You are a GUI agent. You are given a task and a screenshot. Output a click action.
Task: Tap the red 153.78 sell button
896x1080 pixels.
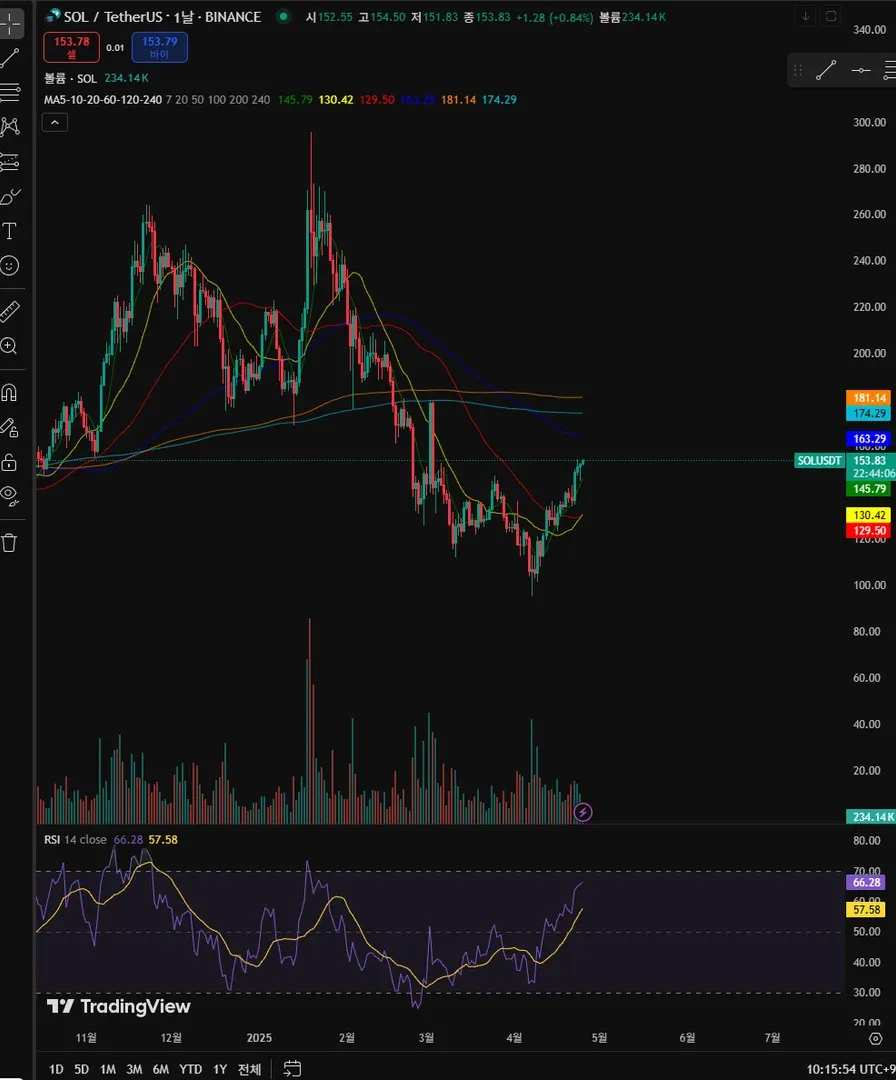(x=71, y=46)
